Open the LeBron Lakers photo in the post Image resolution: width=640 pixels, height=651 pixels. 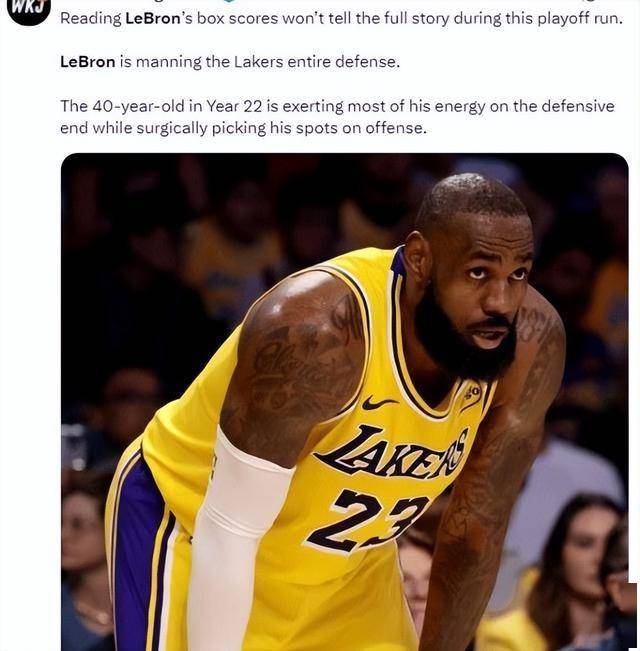[344, 402]
